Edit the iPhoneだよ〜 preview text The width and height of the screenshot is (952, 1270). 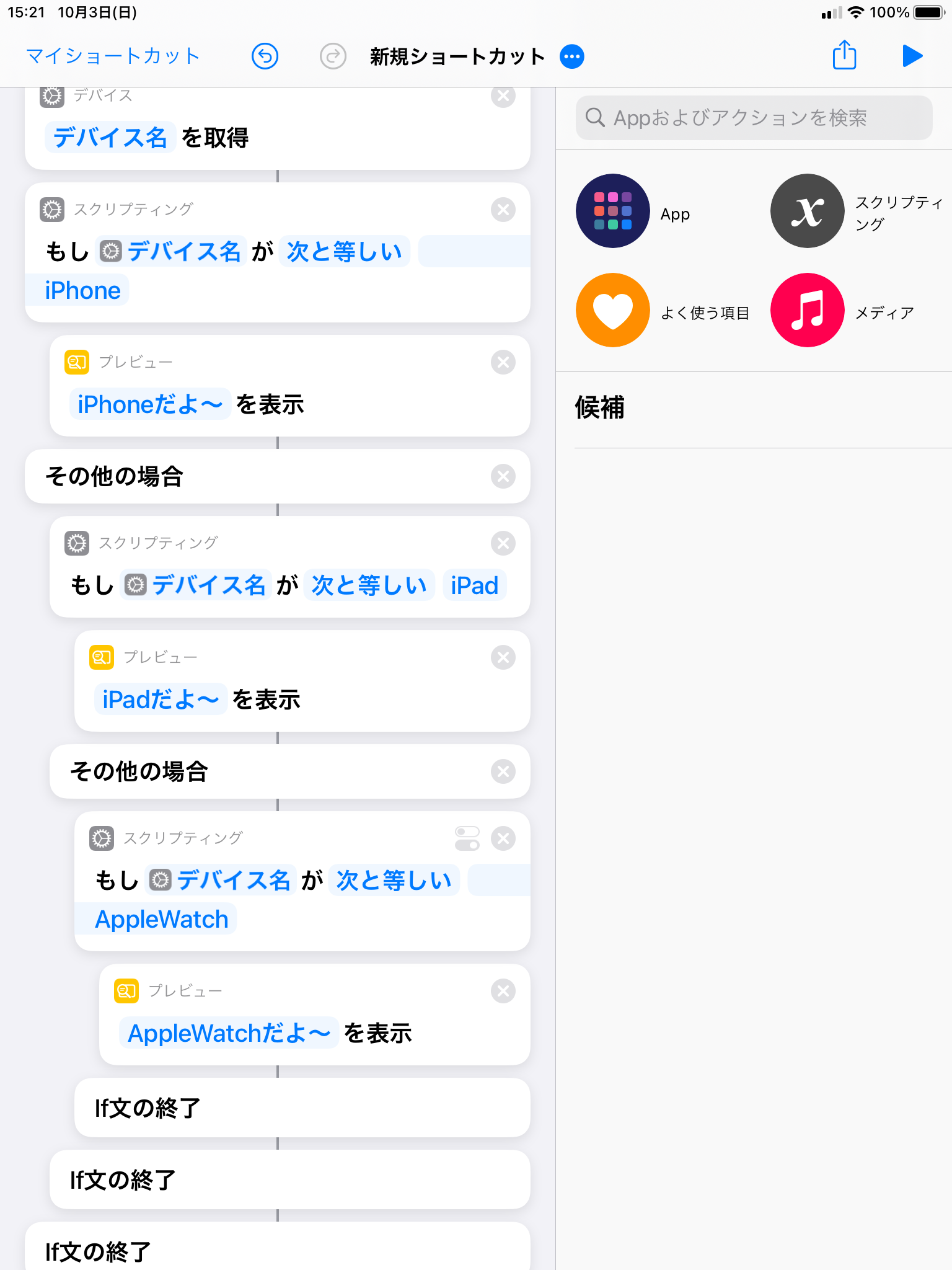click(x=150, y=405)
